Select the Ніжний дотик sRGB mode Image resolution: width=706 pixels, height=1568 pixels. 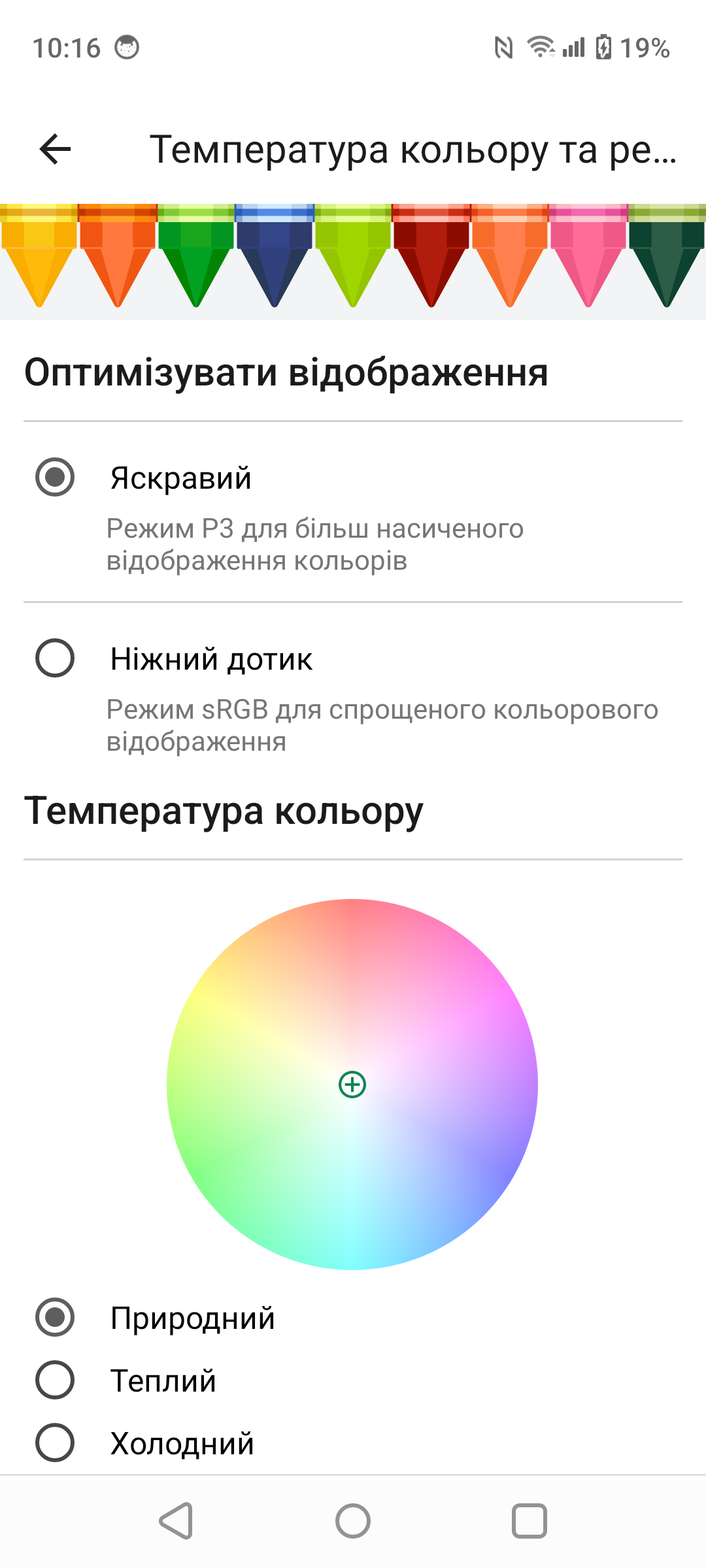(353, 694)
